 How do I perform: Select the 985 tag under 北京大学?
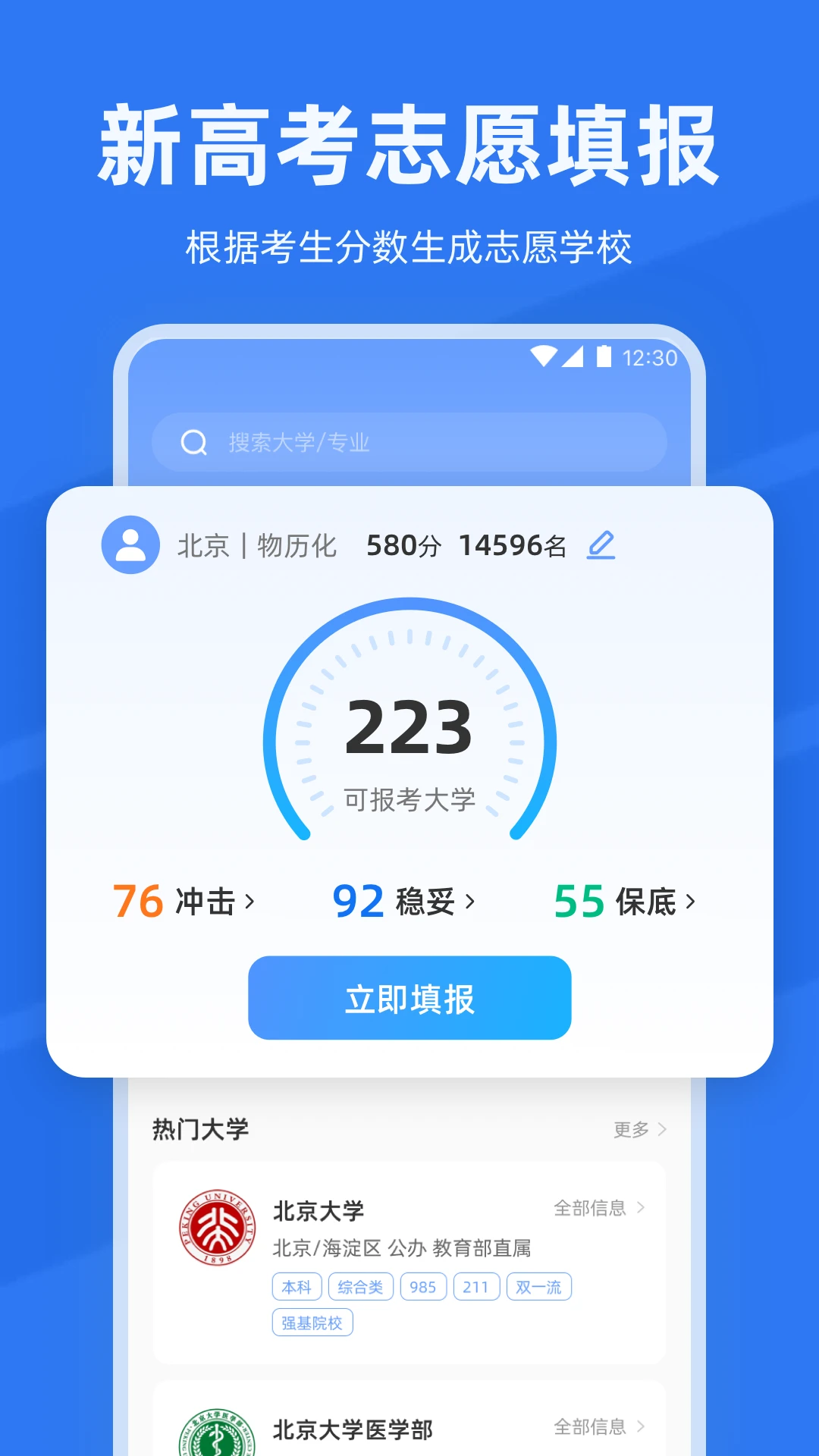coord(422,1287)
